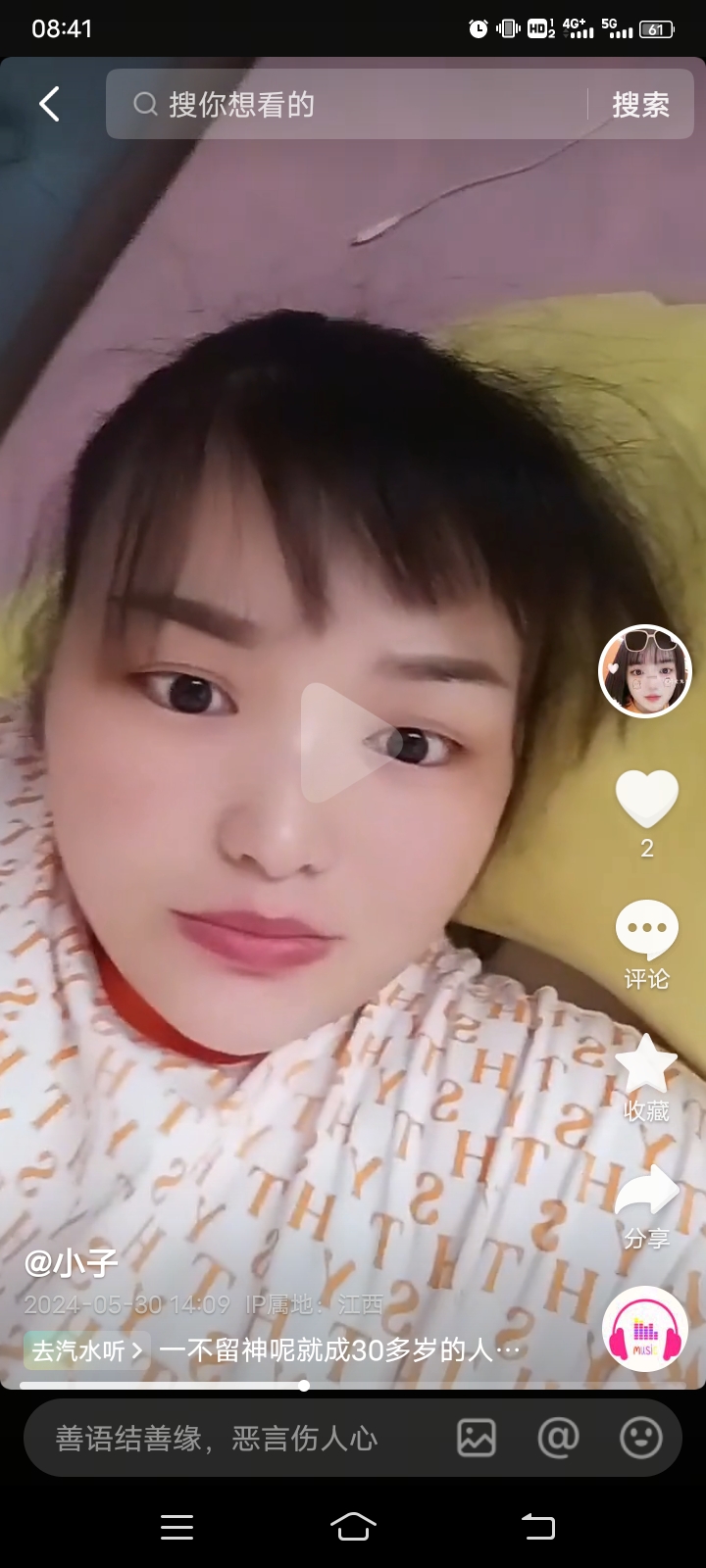Open the emoji picker
The height and width of the screenshot is (1568, 706).
coord(641,1439)
